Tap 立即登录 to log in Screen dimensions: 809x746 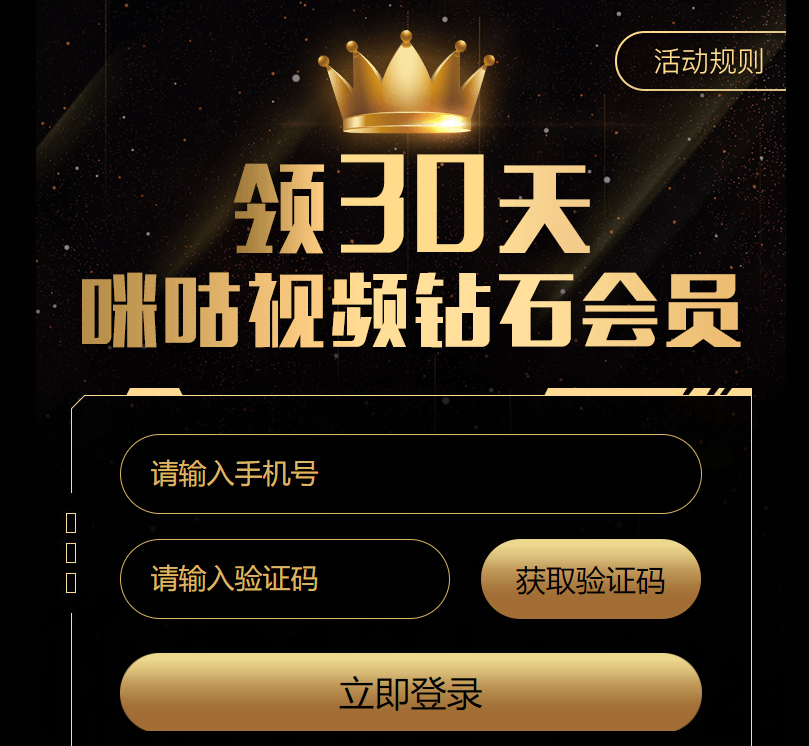tap(410, 693)
